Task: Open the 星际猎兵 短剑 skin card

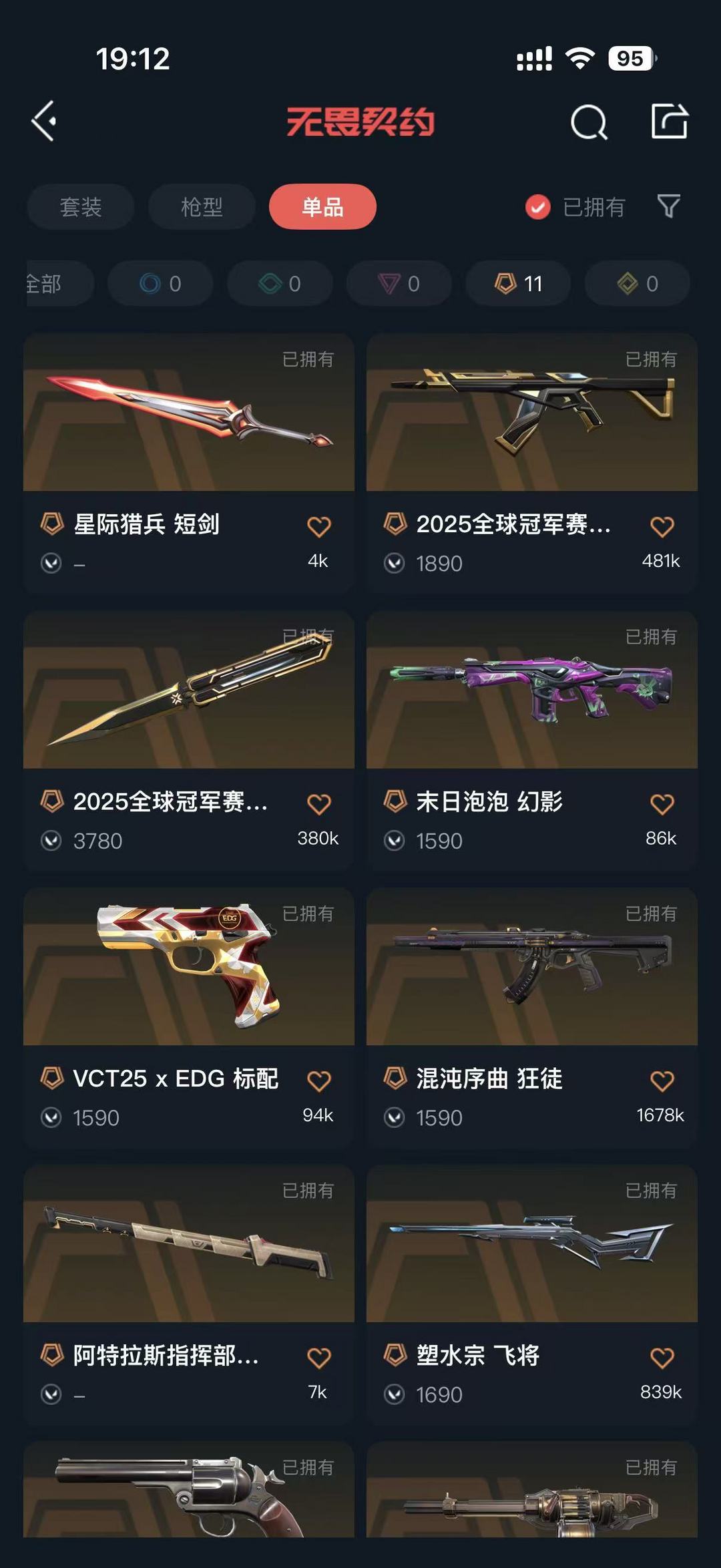Action: coord(188,414)
